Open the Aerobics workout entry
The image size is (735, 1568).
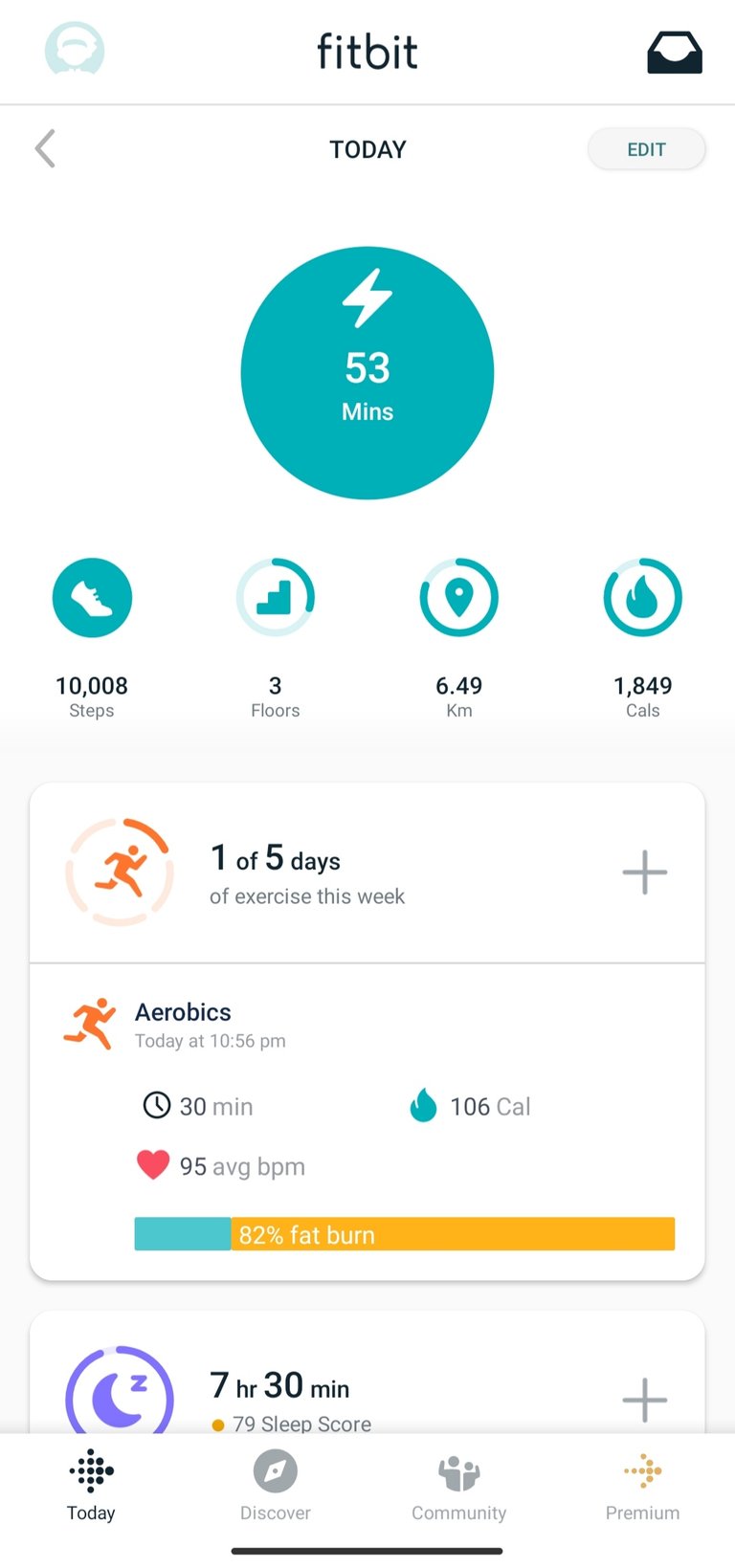coord(367,1122)
